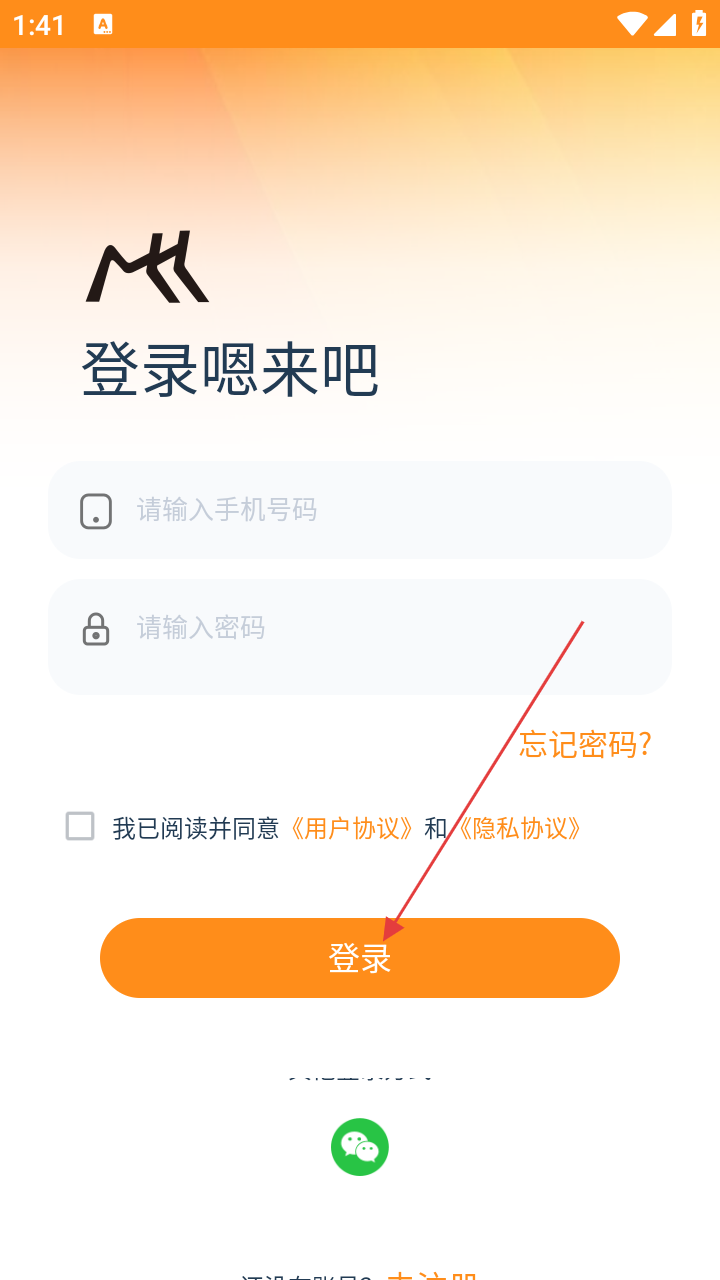The height and width of the screenshot is (1280, 720).
Task: Check the agreement consent checkbox
Action: coord(80,826)
